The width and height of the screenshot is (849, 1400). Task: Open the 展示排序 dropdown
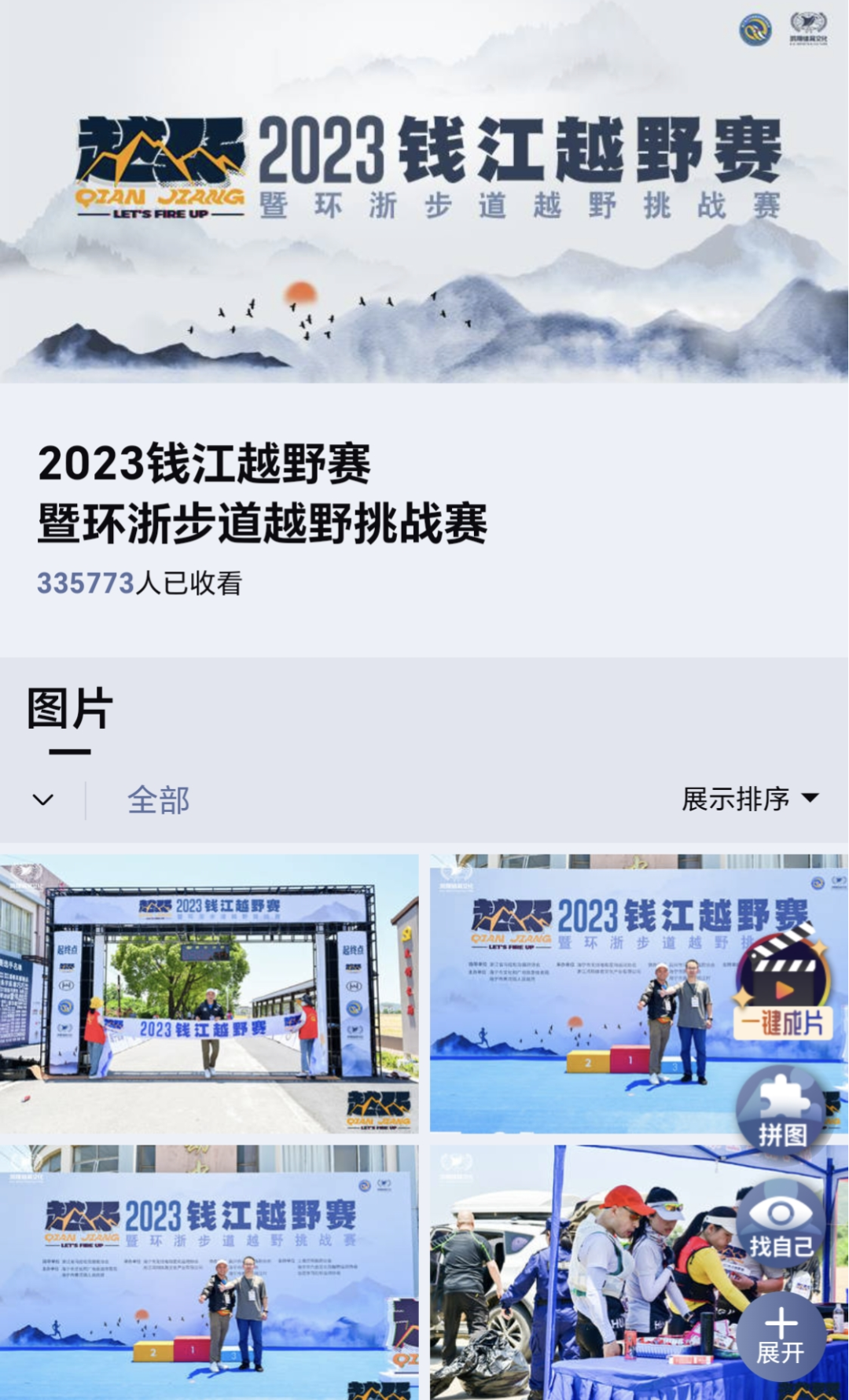750,799
